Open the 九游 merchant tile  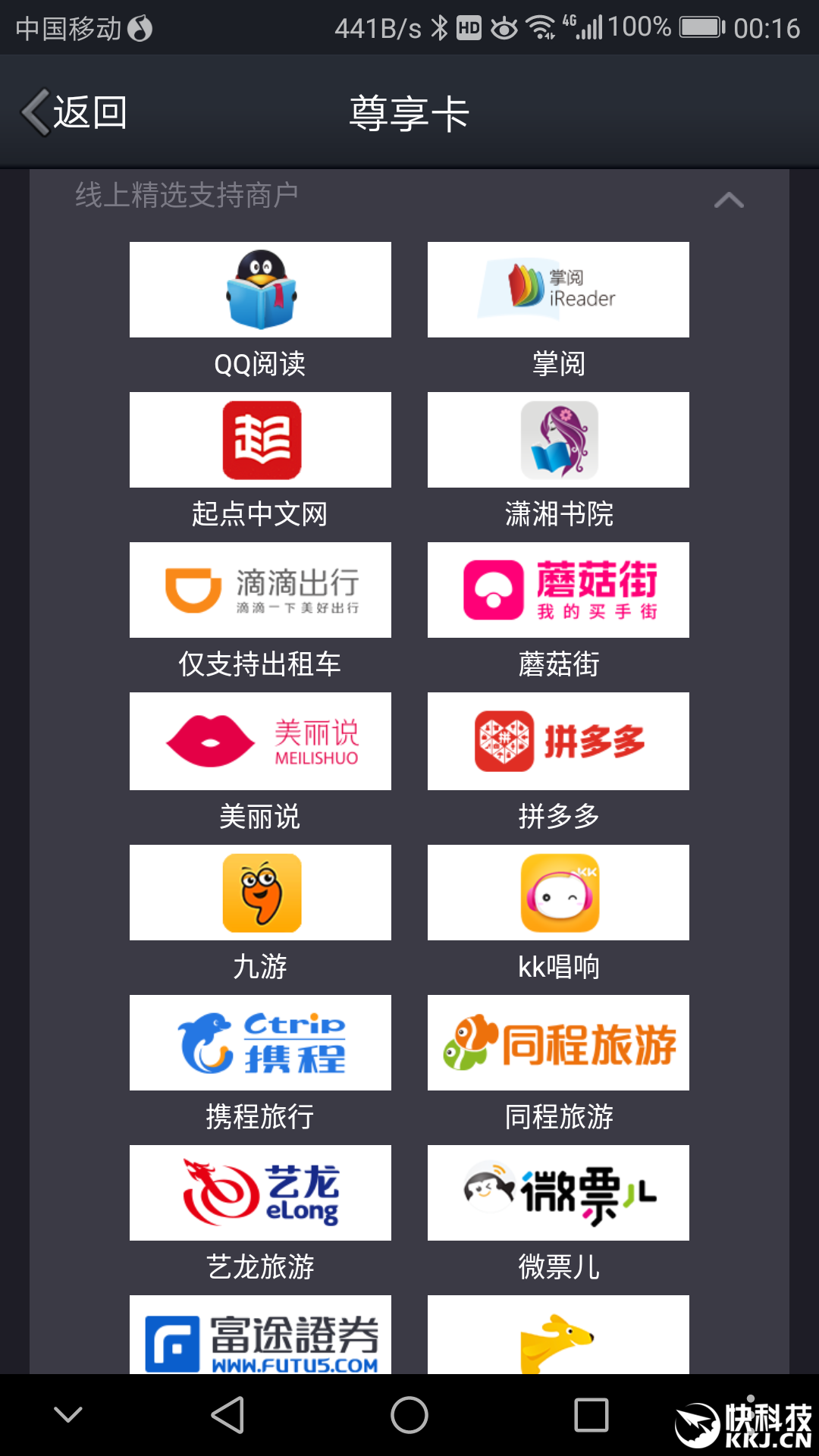point(260,893)
